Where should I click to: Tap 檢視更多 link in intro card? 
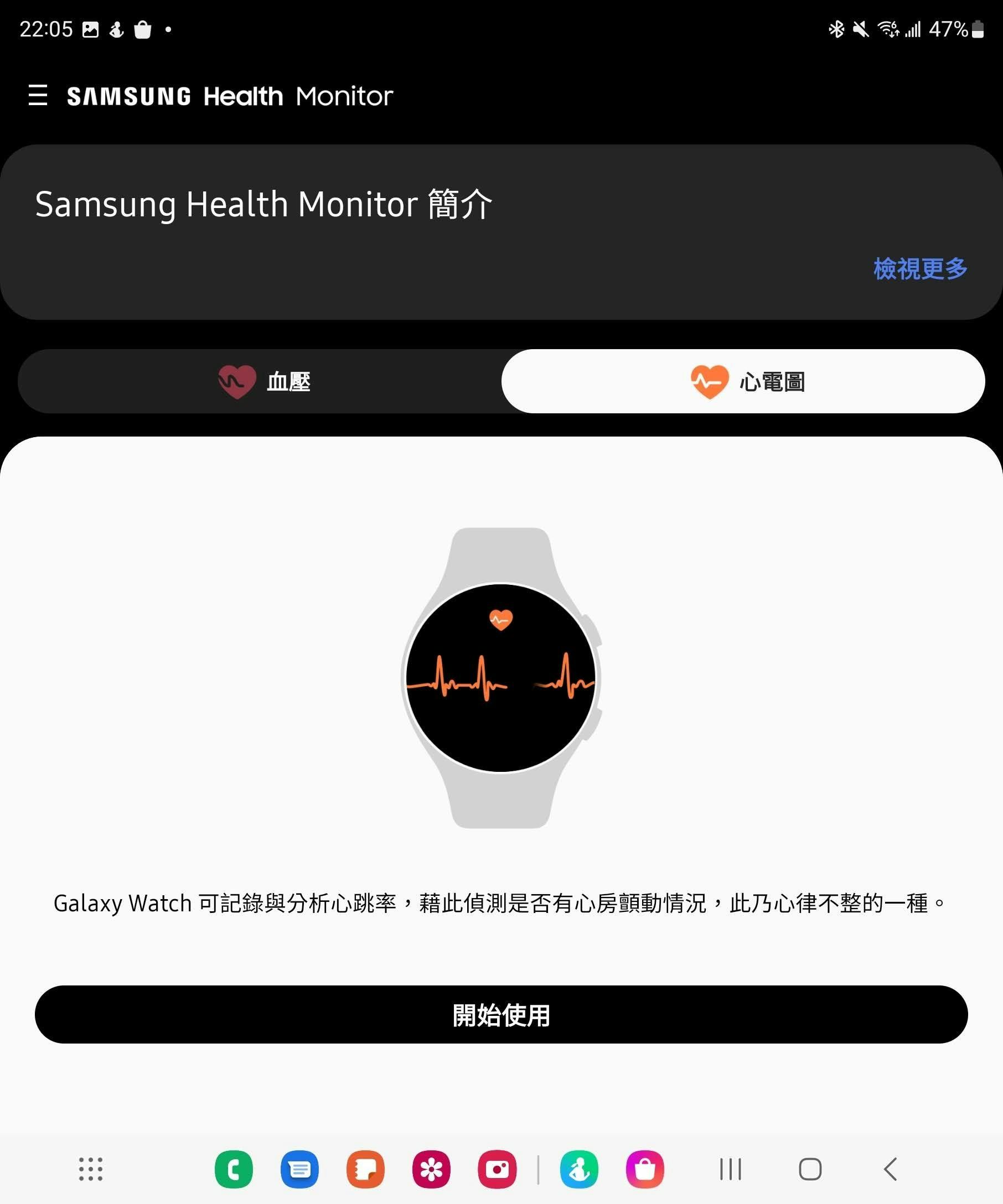[x=919, y=268]
